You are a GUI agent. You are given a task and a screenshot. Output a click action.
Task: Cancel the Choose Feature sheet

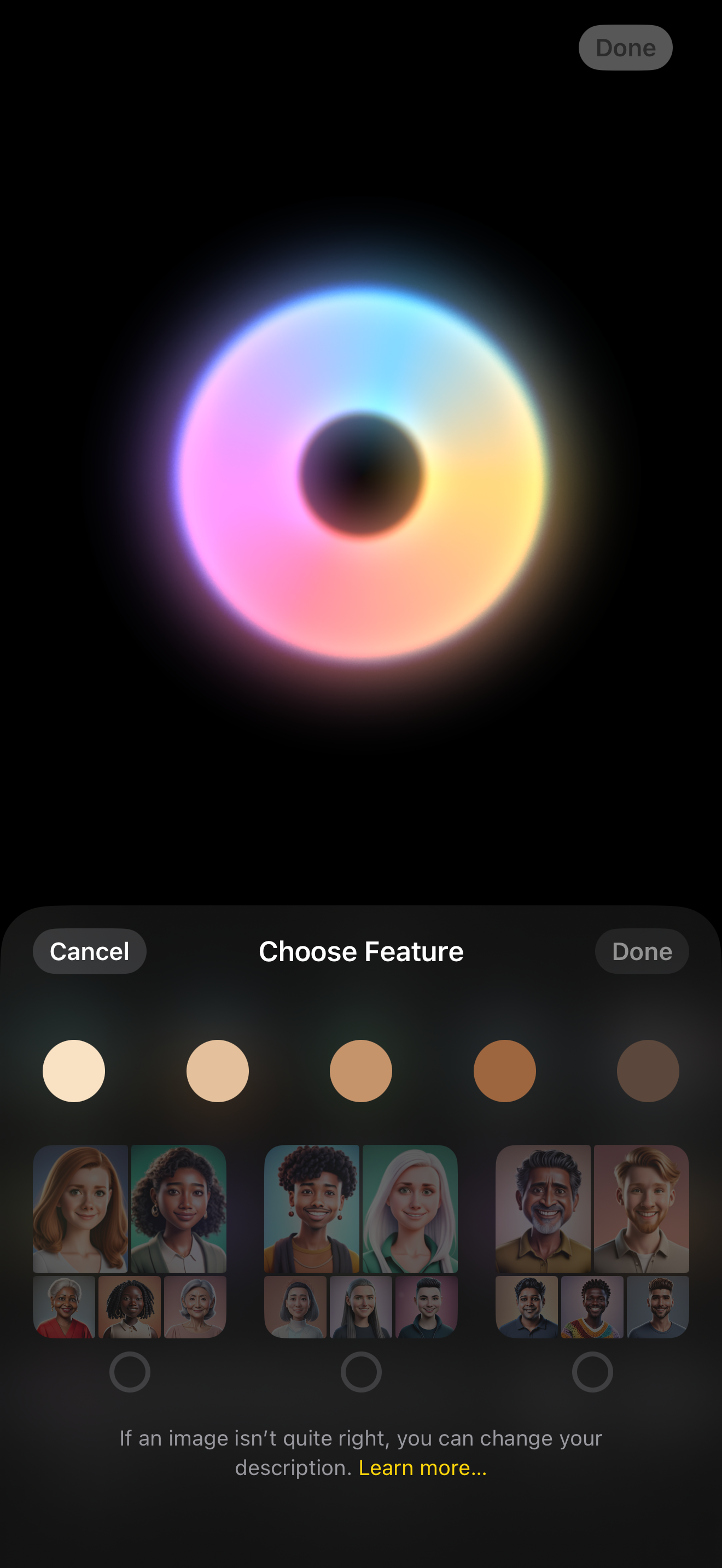[x=89, y=951]
